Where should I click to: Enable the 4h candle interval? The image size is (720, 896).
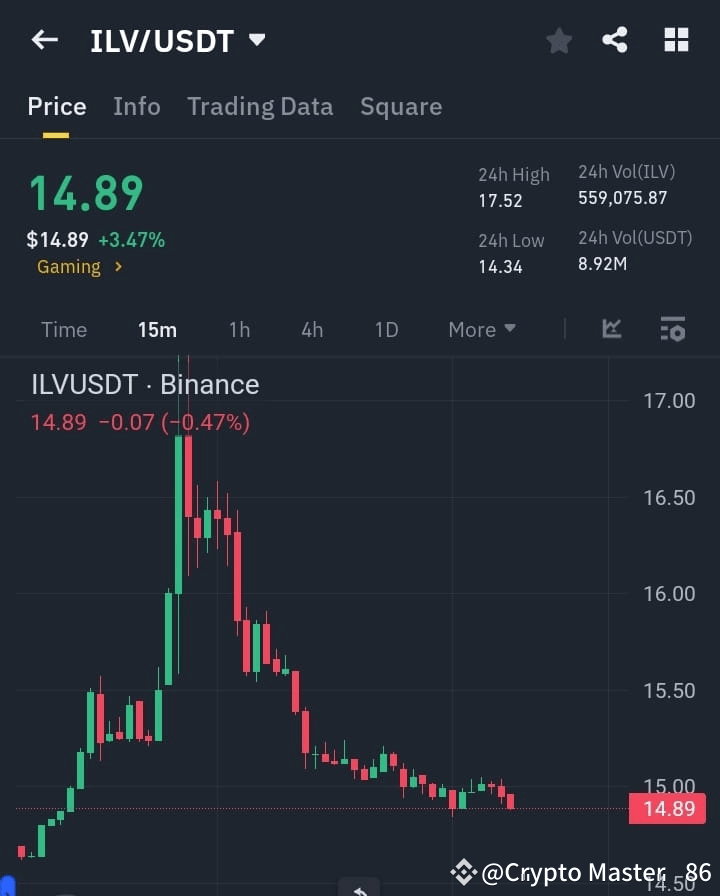point(311,329)
